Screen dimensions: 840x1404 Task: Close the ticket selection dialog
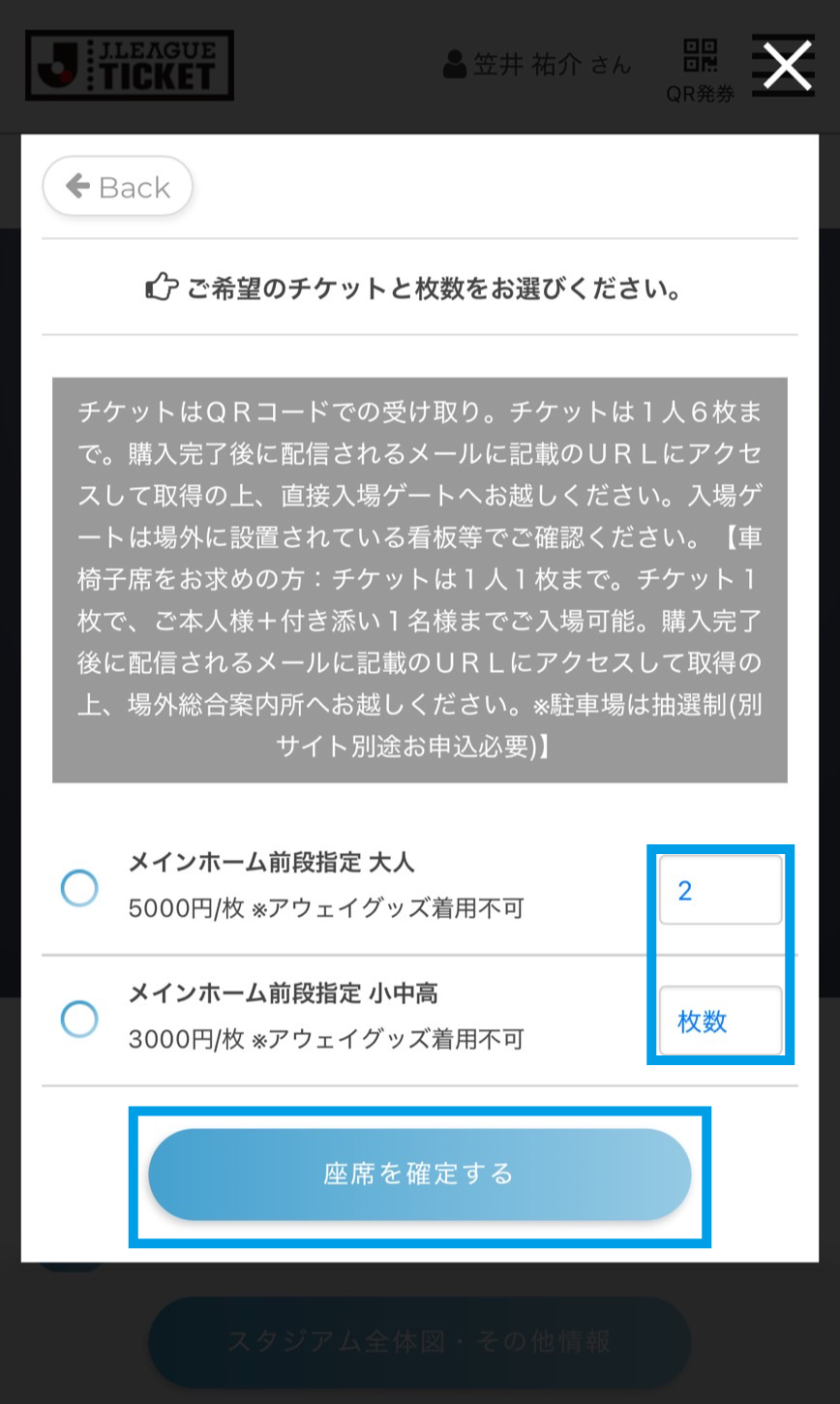786,66
